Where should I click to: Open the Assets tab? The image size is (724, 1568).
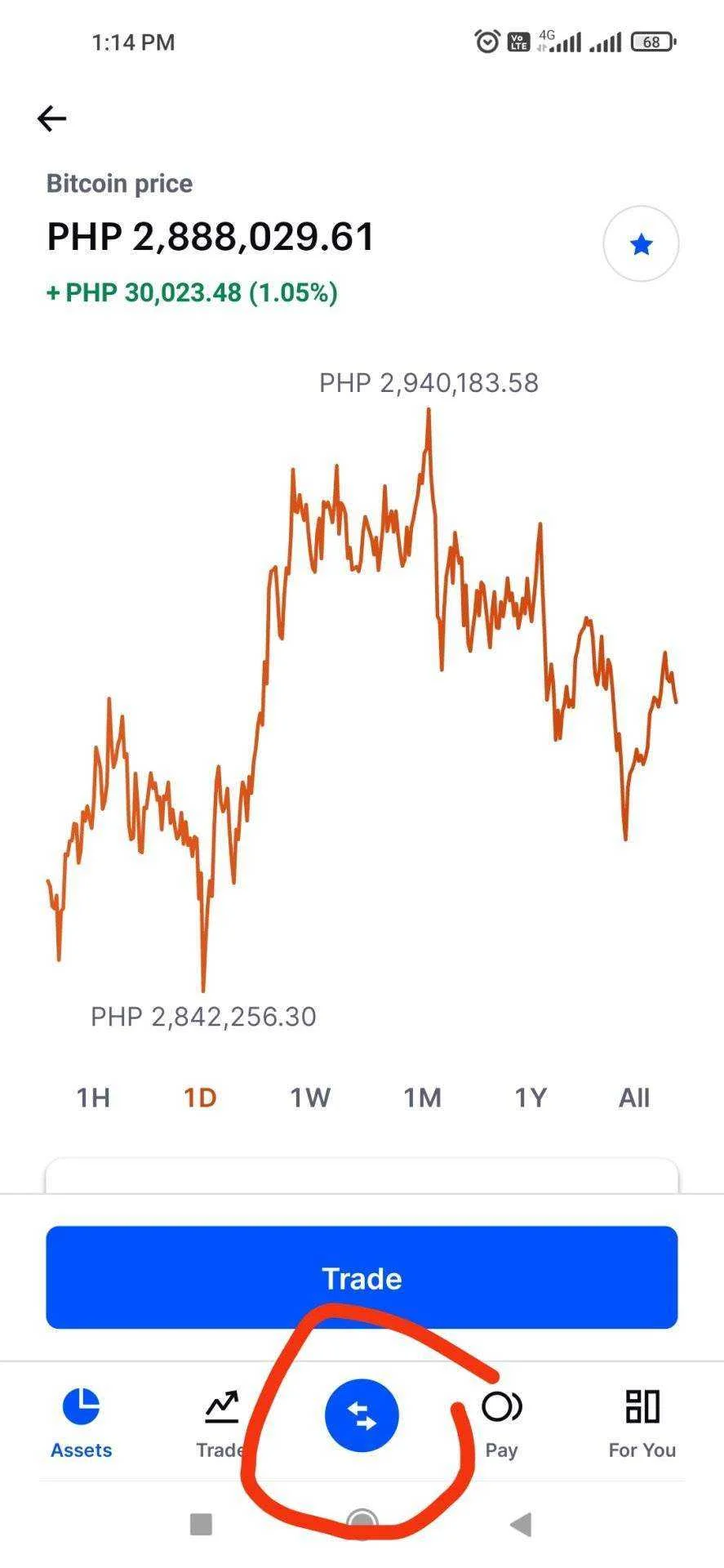point(81,1424)
